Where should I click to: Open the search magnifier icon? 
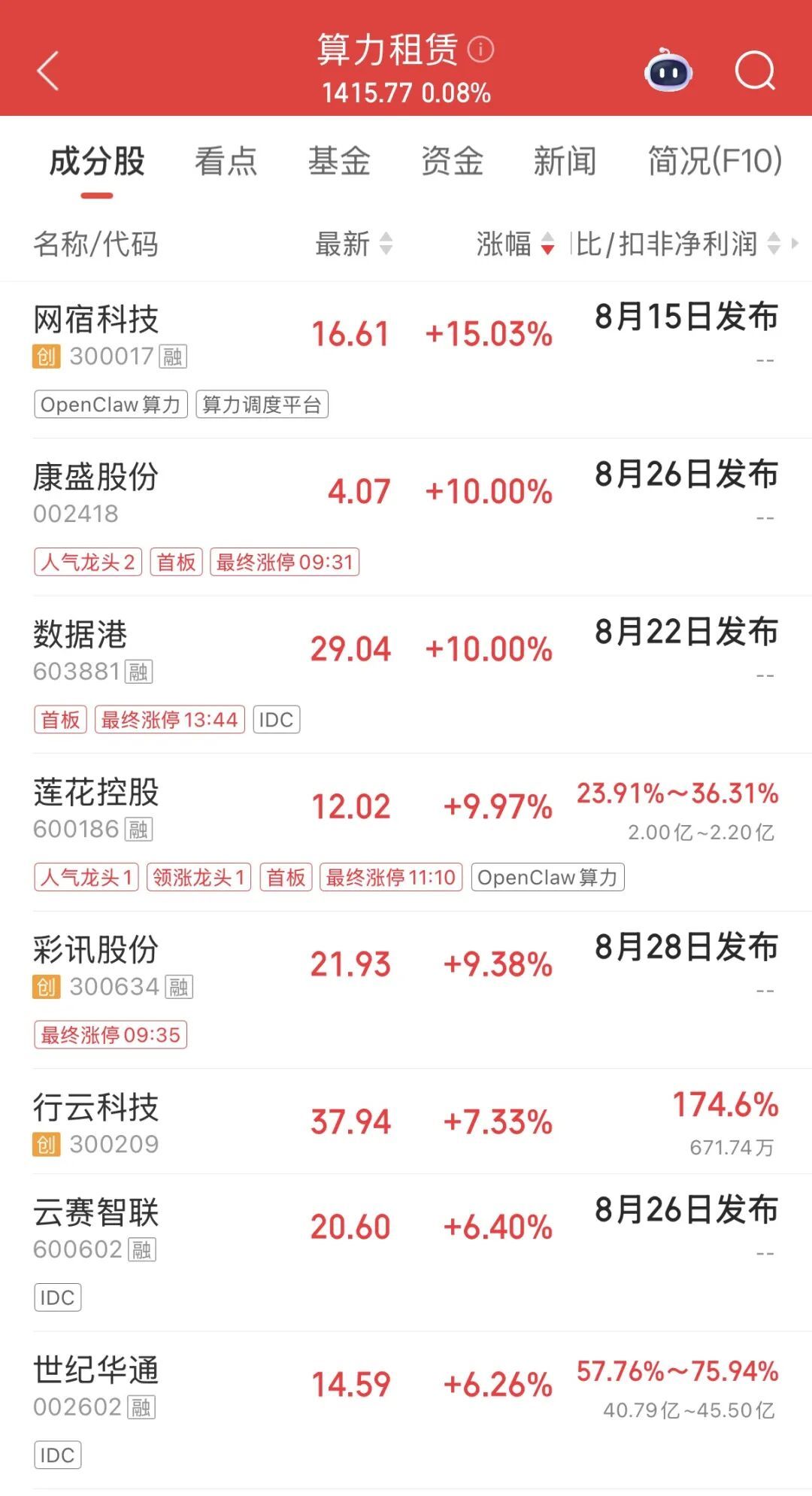(755, 71)
